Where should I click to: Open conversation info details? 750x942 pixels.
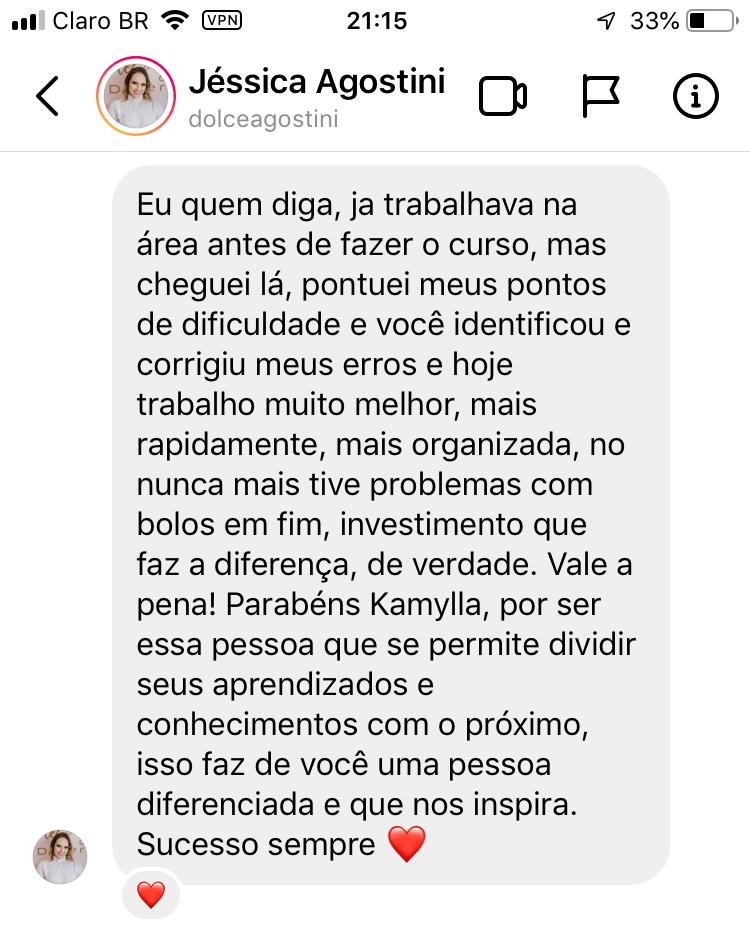point(696,96)
